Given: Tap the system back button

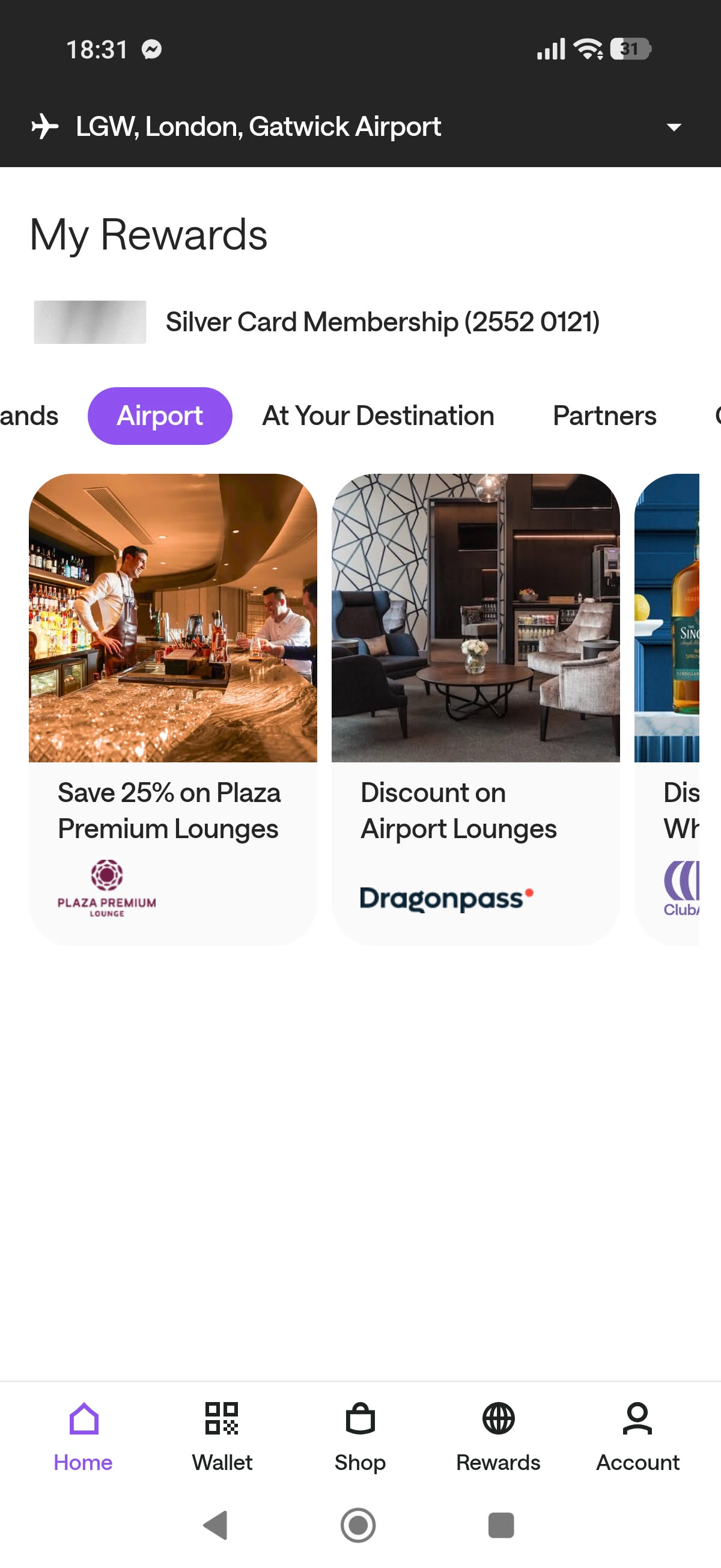Looking at the screenshot, I should (x=216, y=1525).
